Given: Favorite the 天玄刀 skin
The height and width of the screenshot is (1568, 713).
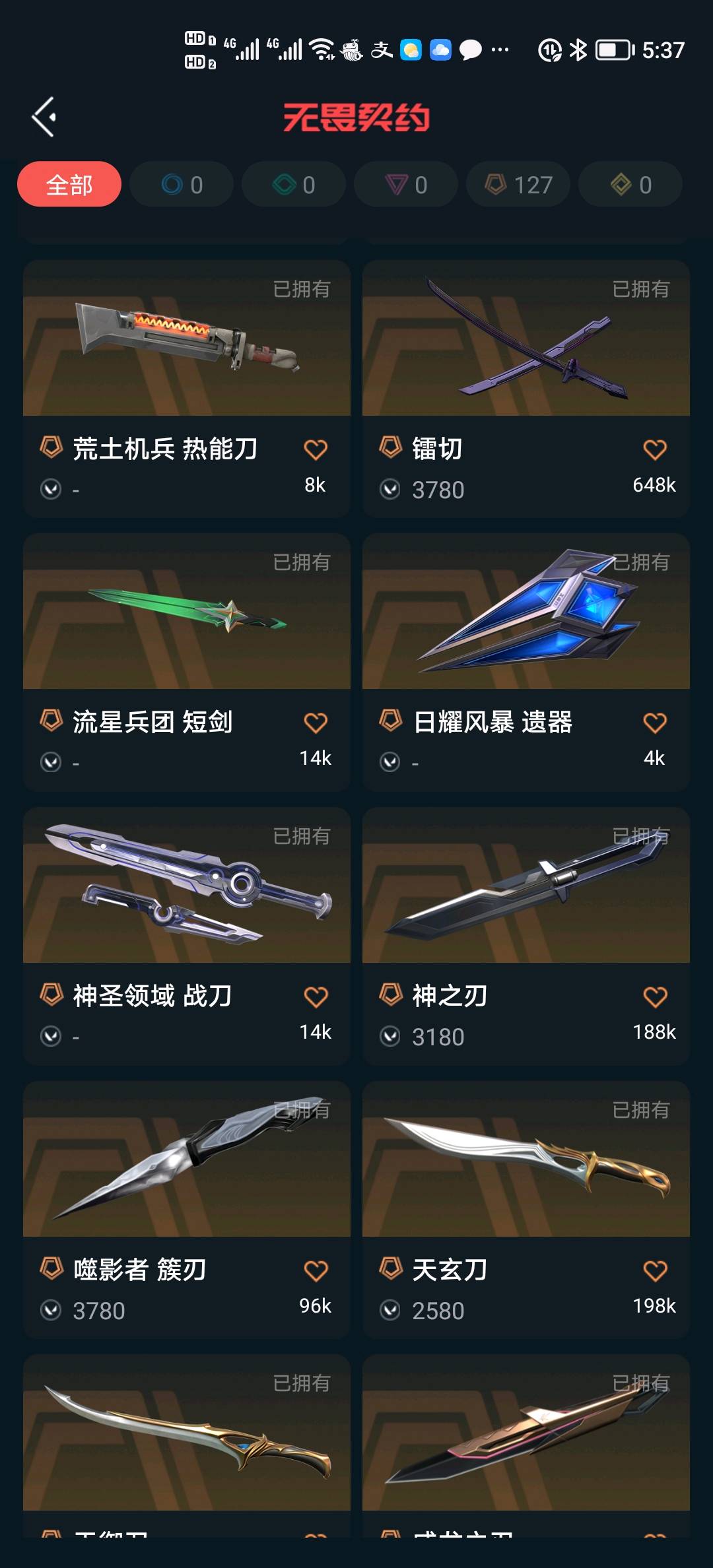Looking at the screenshot, I should tap(654, 1271).
